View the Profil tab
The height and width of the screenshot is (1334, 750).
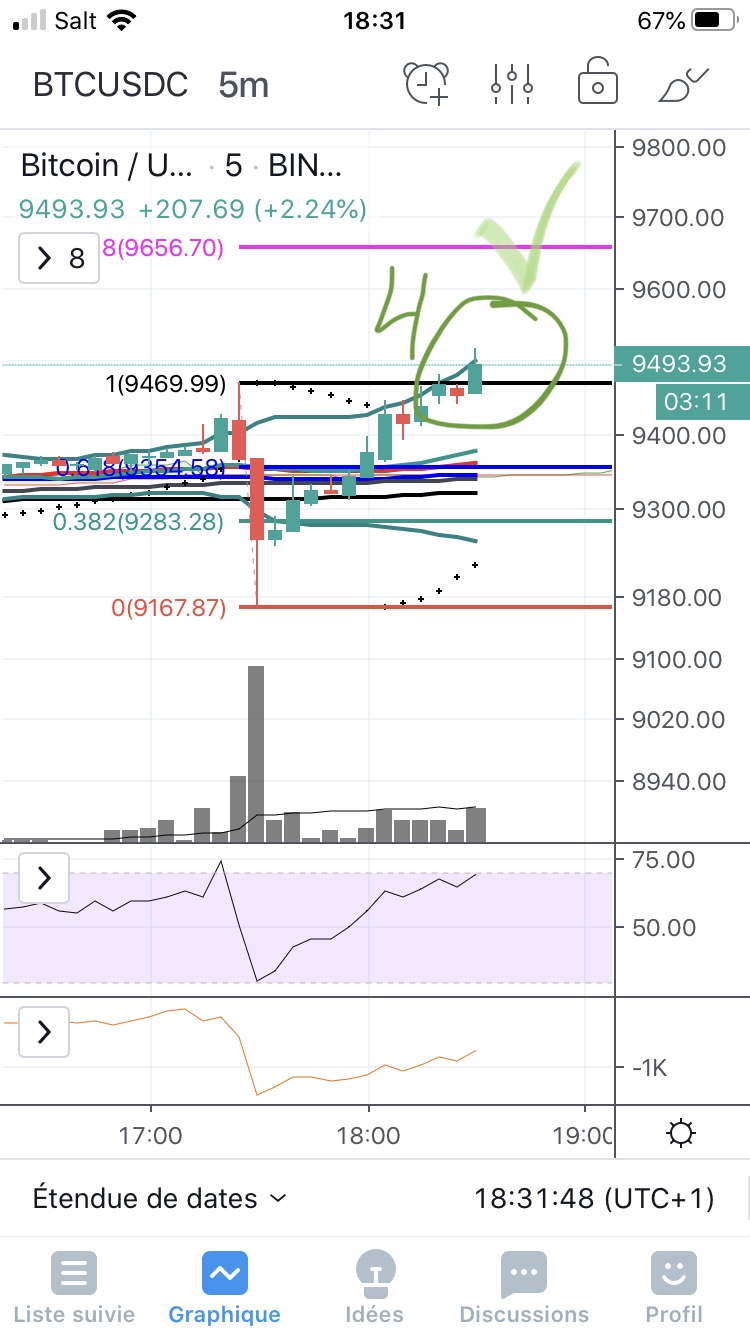click(x=674, y=1288)
